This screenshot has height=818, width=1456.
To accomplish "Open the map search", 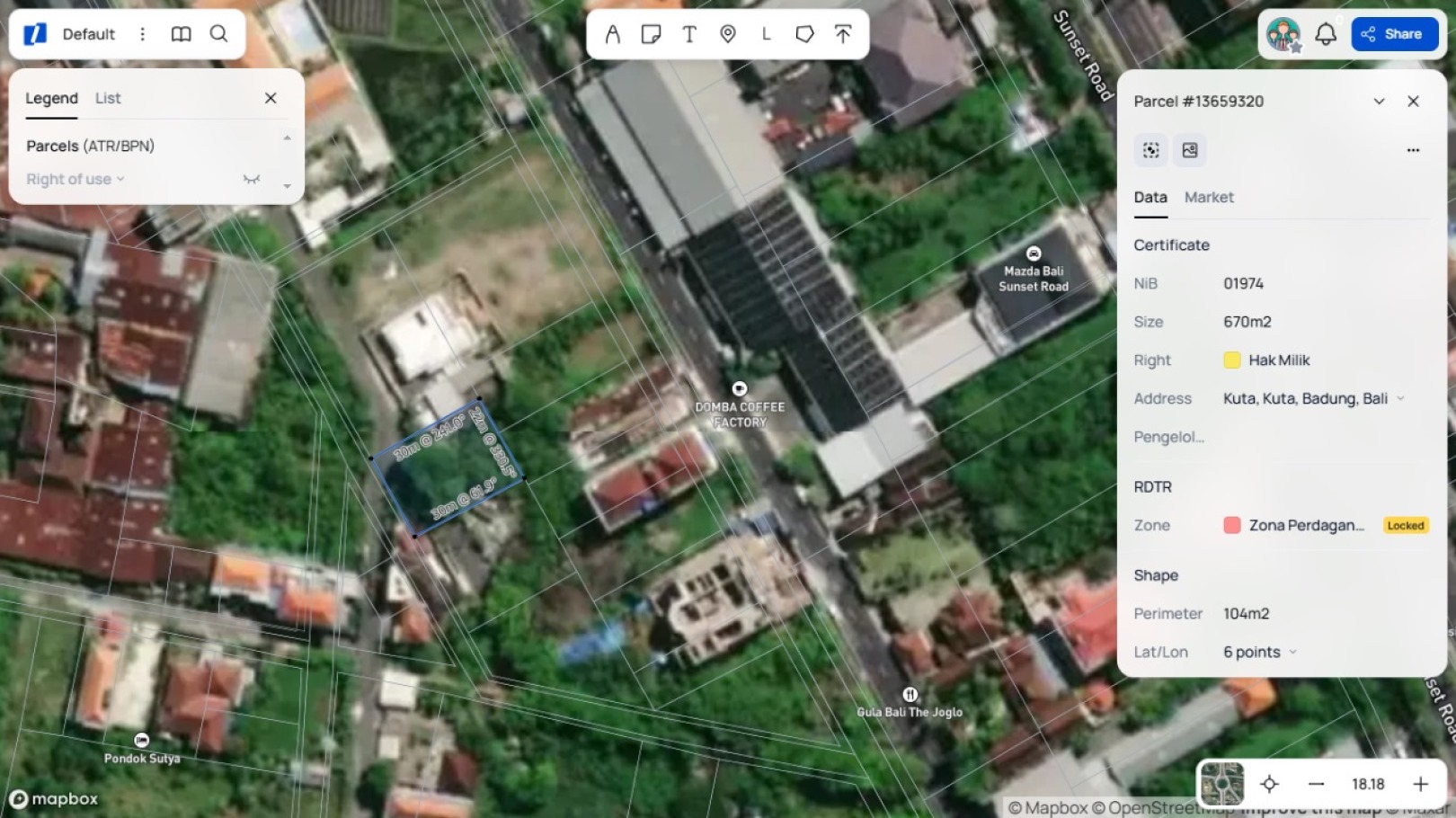I will coord(218,34).
